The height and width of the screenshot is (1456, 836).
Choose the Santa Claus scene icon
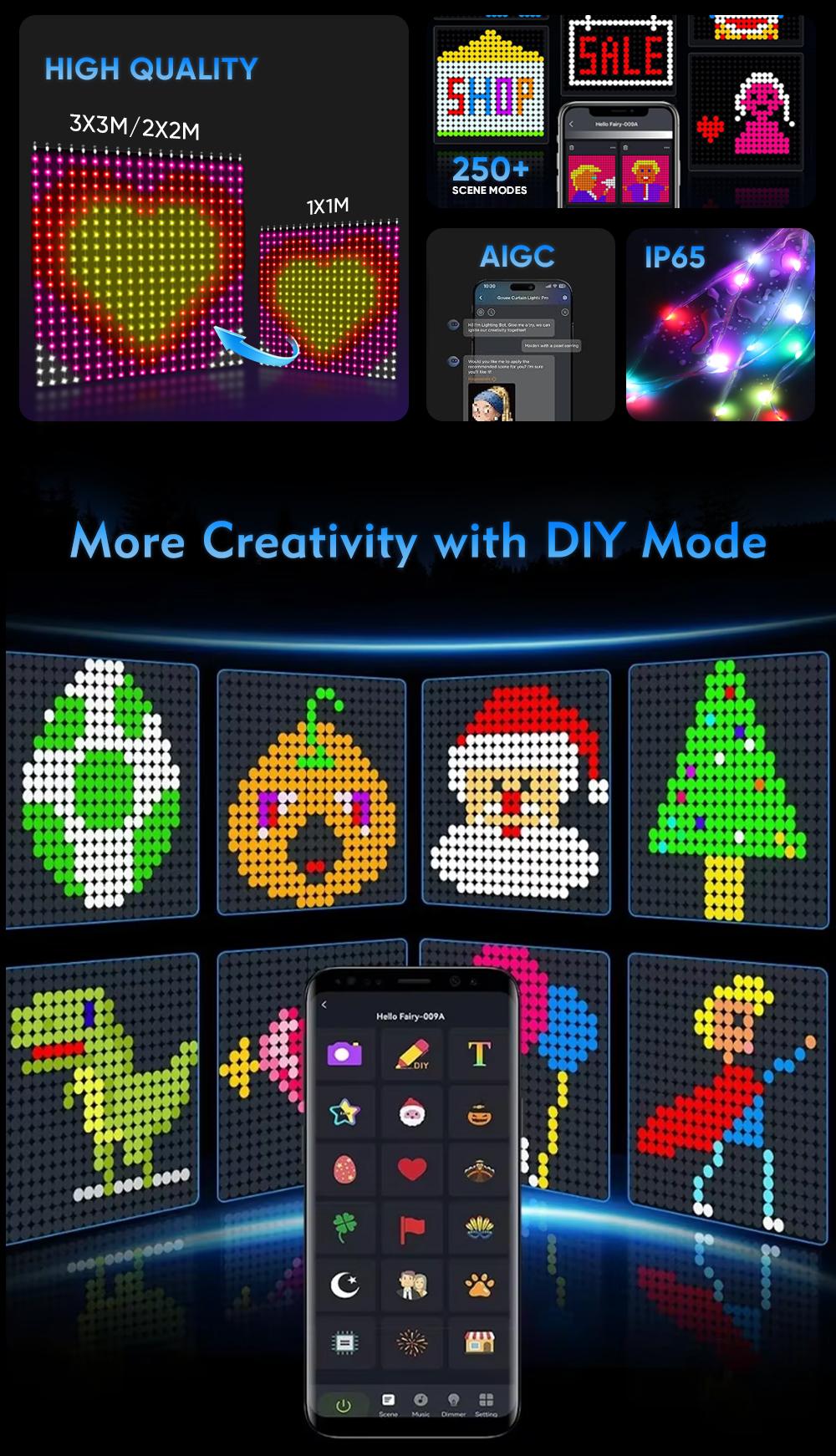tap(413, 1113)
